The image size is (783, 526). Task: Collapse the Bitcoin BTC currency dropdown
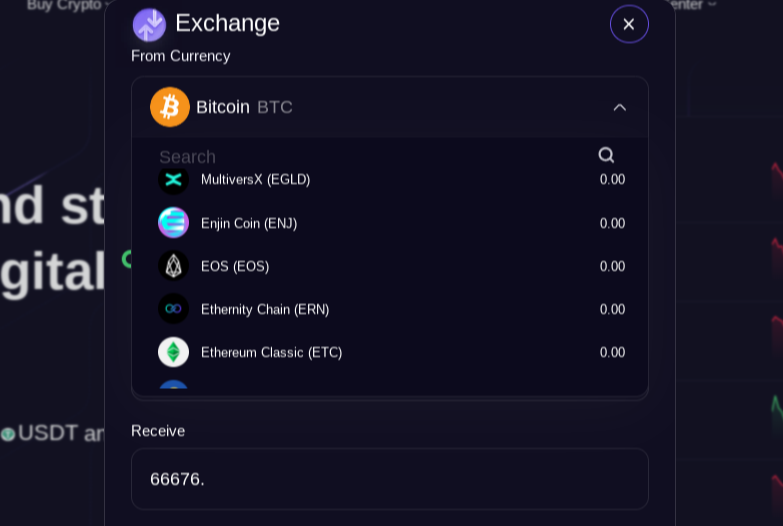619,107
